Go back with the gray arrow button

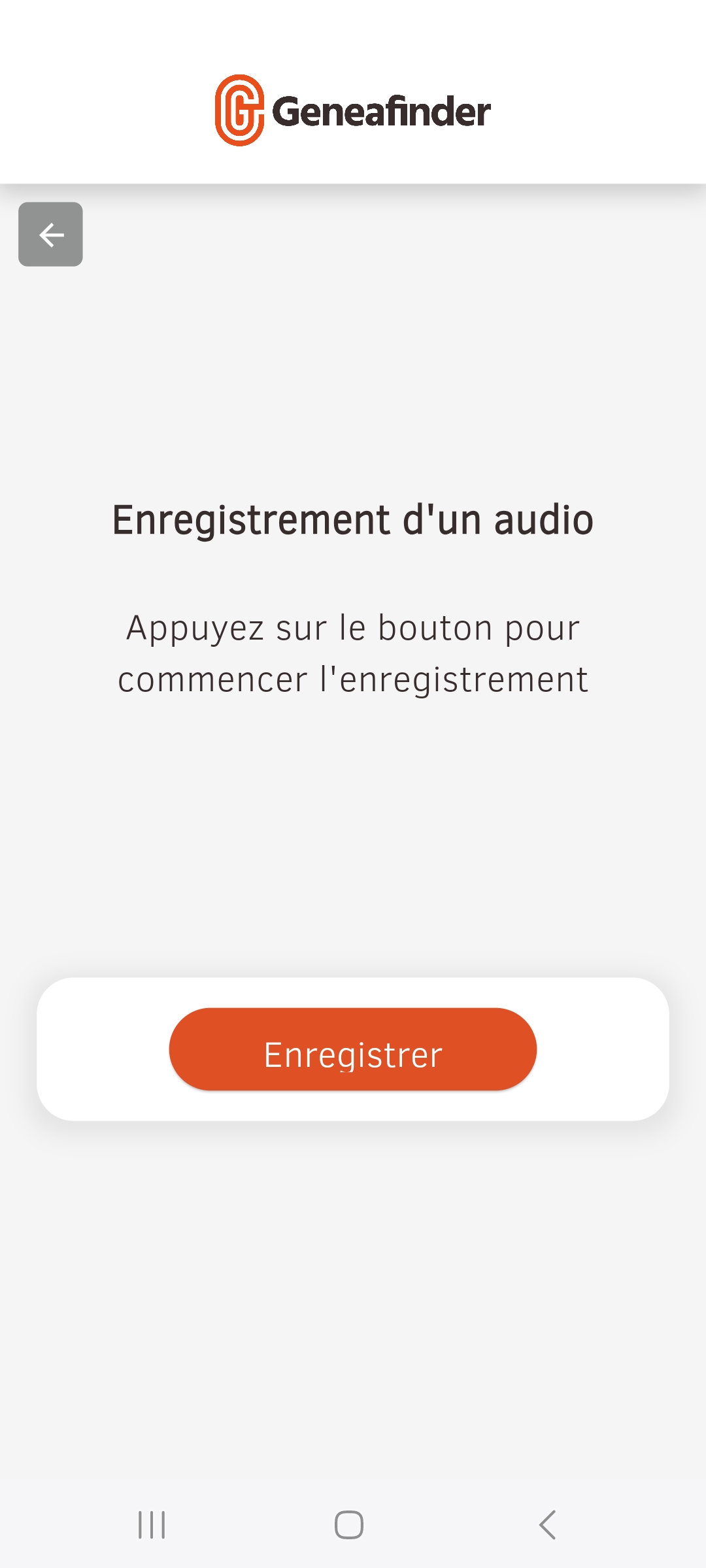click(x=50, y=234)
